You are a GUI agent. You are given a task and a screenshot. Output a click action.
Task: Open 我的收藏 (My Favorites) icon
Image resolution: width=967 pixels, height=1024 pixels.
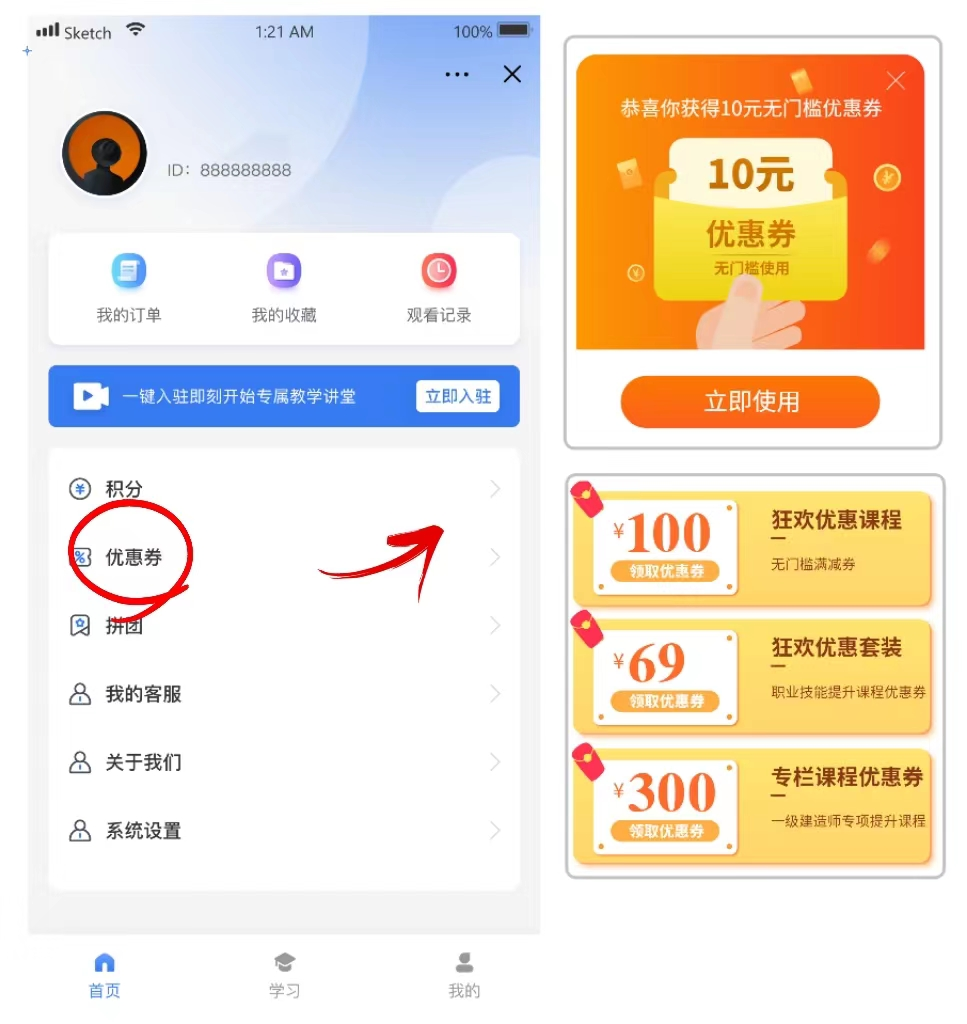[x=284, y=270]
